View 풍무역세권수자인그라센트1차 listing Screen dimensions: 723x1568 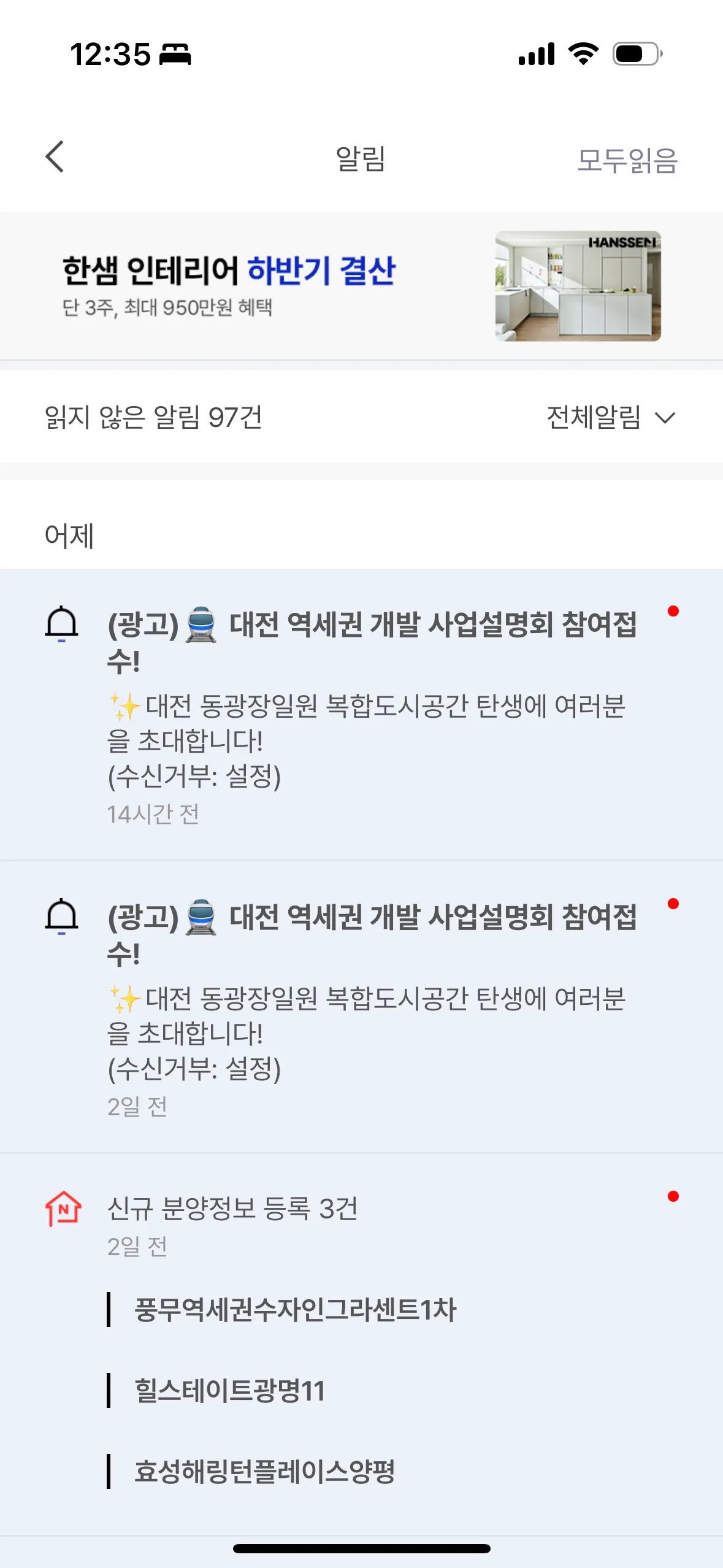pyautogui.click(x=296, y=1310)
